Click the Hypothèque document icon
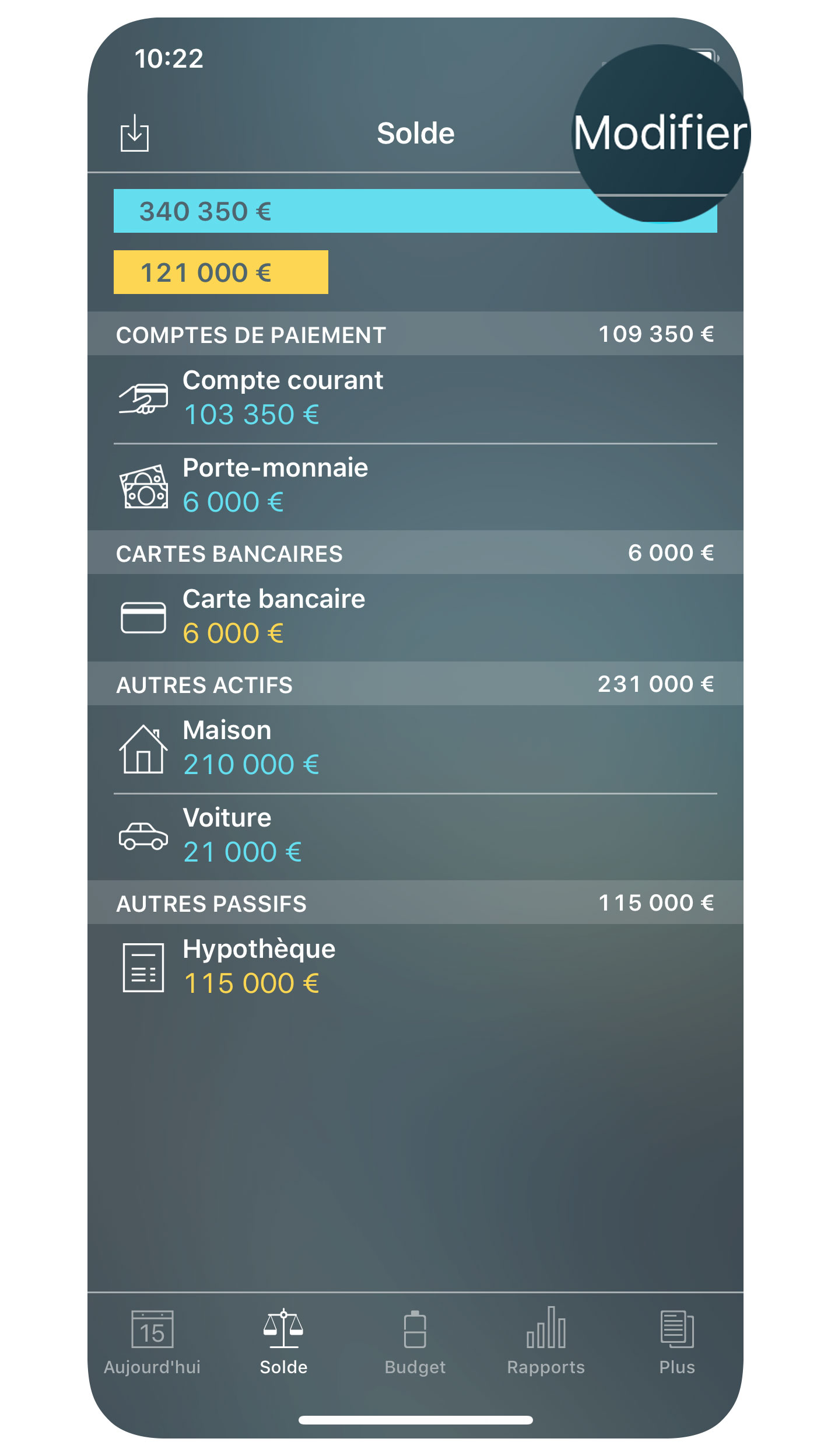831x1456 pixels. tap(144, 965)
